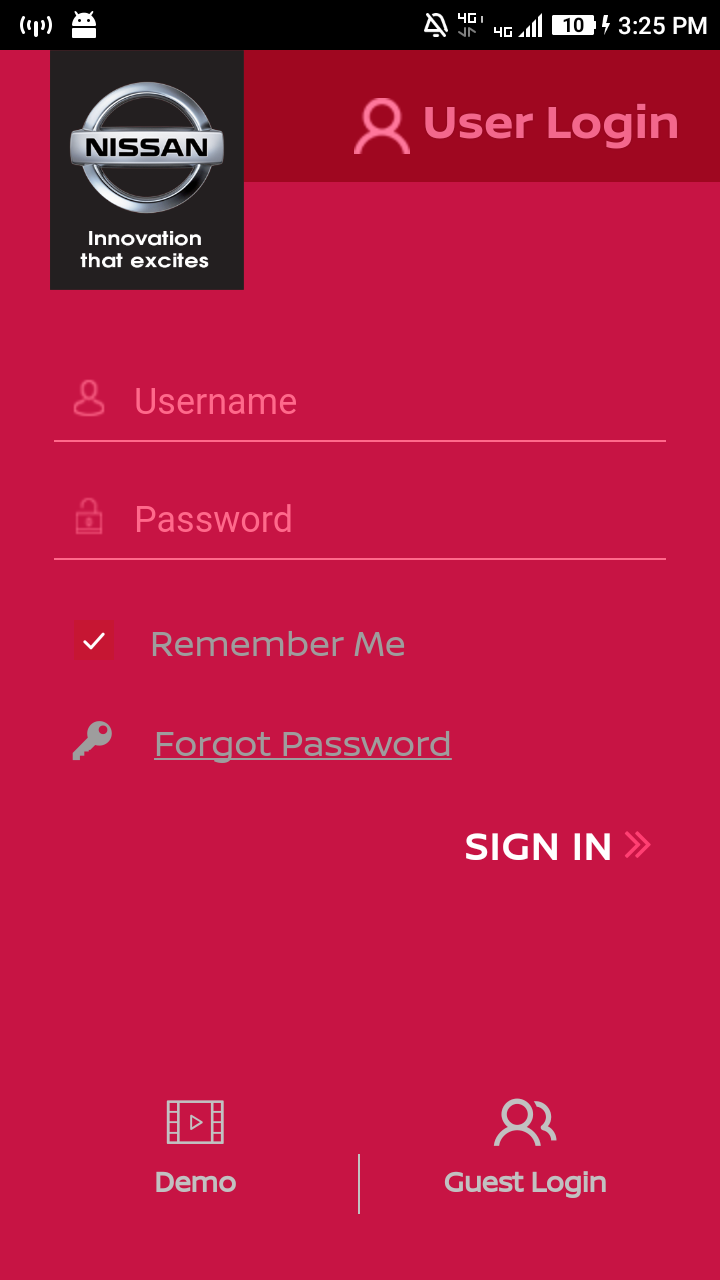Tap the Guest Login people icon

pyautogui.click(x=524, y=1122)
